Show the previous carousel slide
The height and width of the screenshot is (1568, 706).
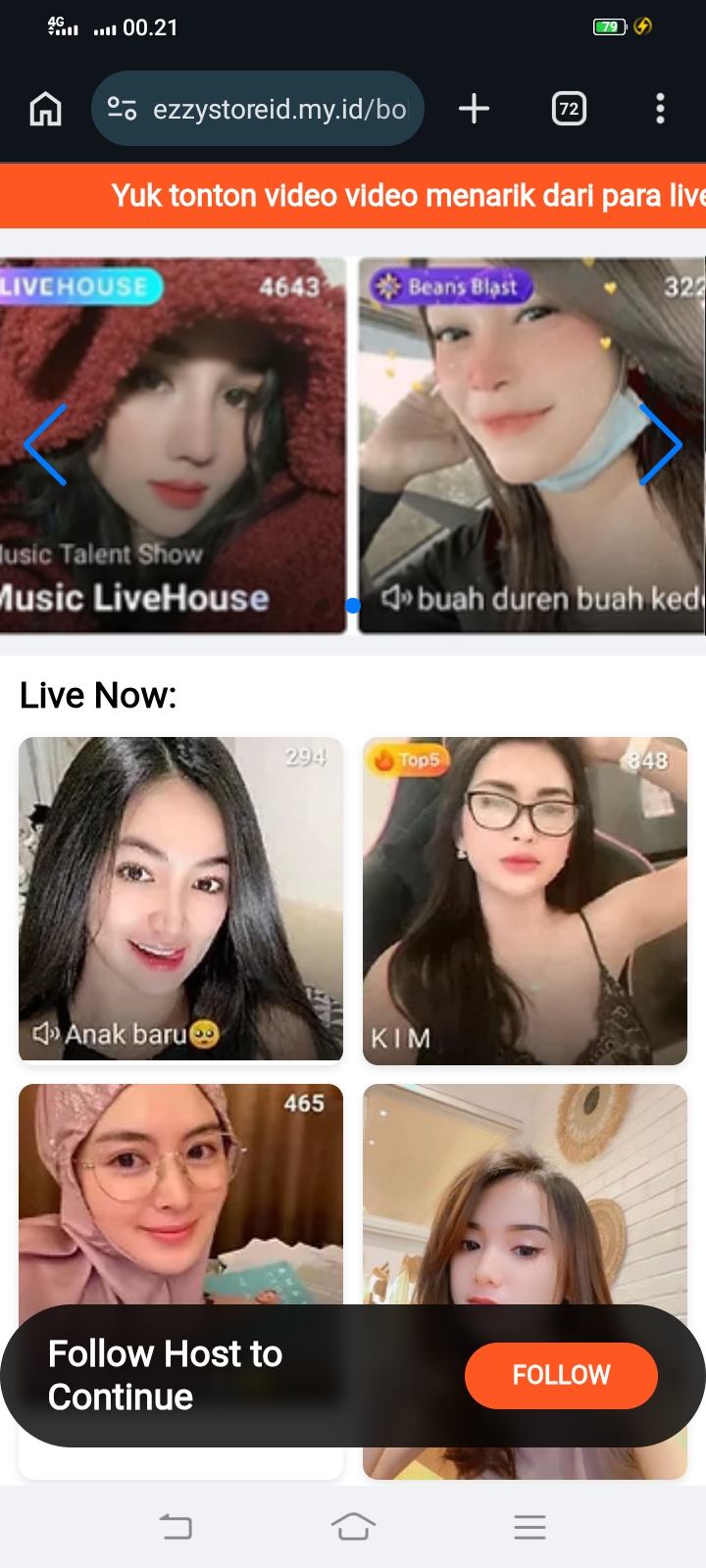(45, 445)
